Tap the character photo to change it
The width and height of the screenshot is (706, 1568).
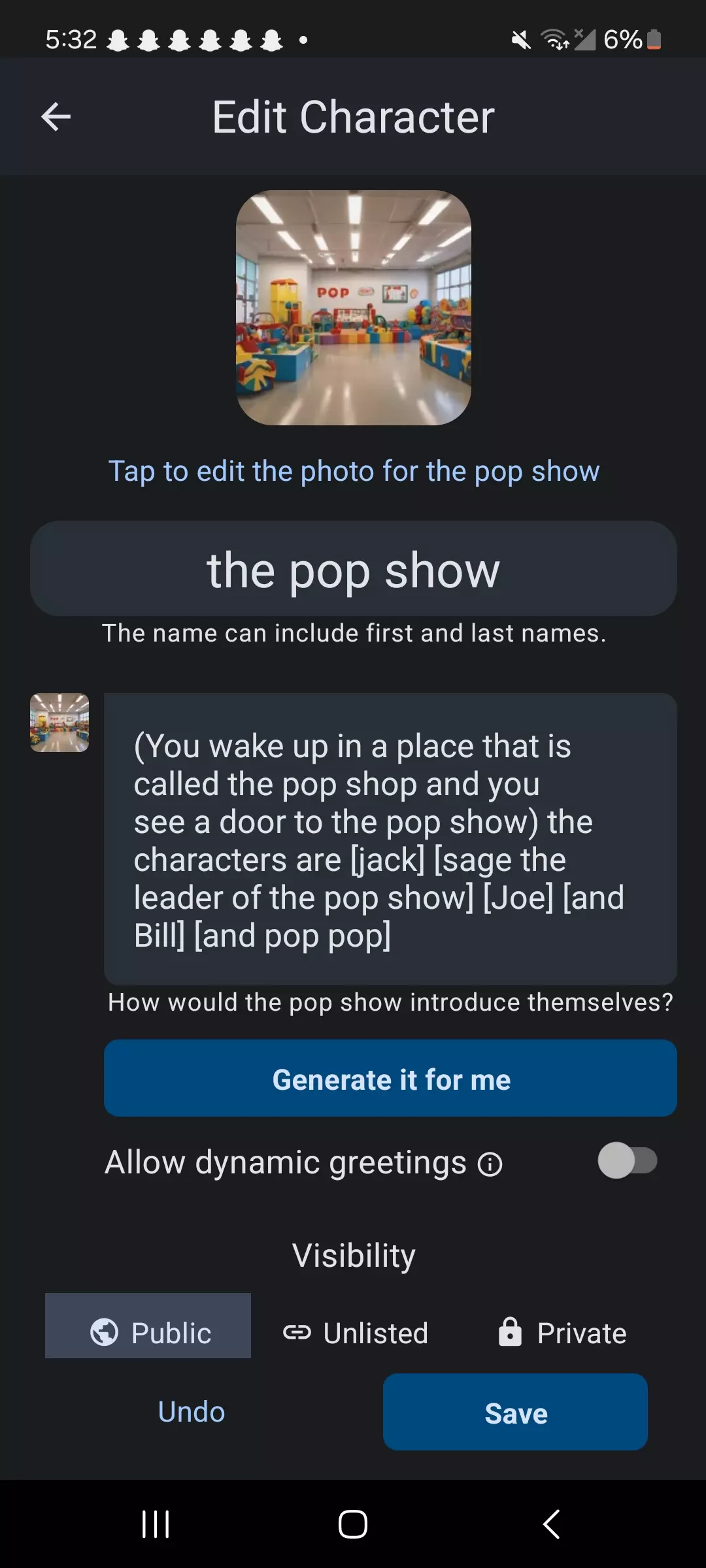tap(353, 308)
